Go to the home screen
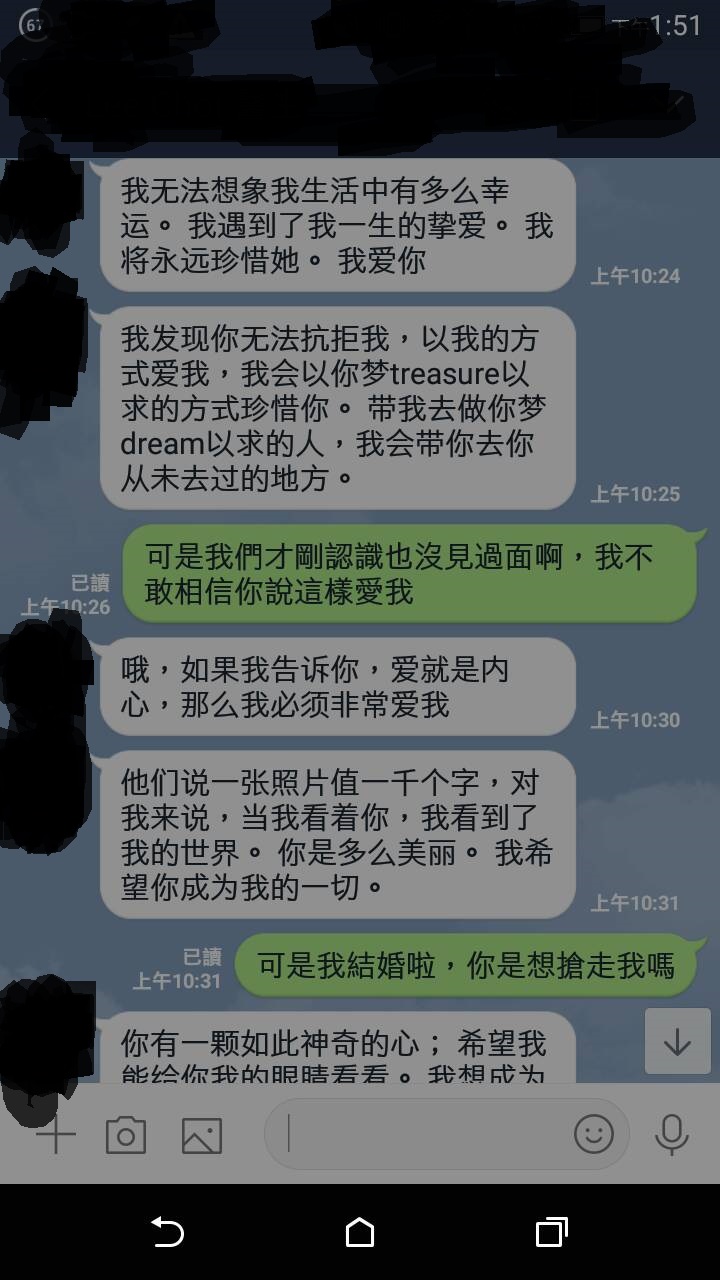Screen dimensions: 720x1280 point(360,1232)
